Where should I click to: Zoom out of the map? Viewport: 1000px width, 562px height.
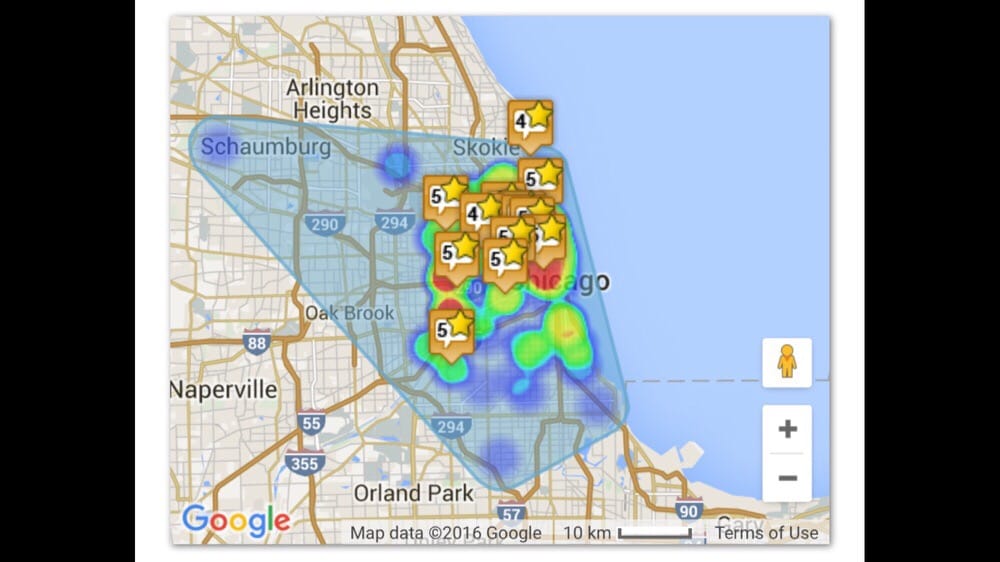tap(787, 477)
